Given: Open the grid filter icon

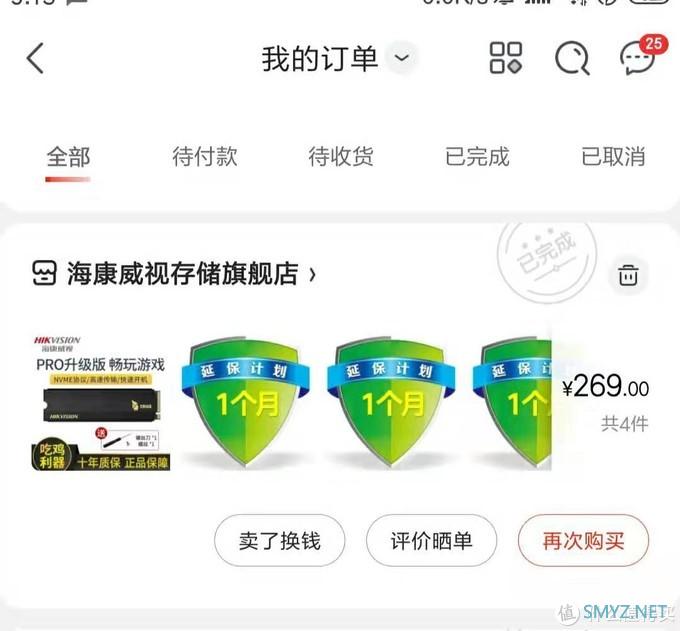Looking at the screenshot, I should click(x=506, y=58).
